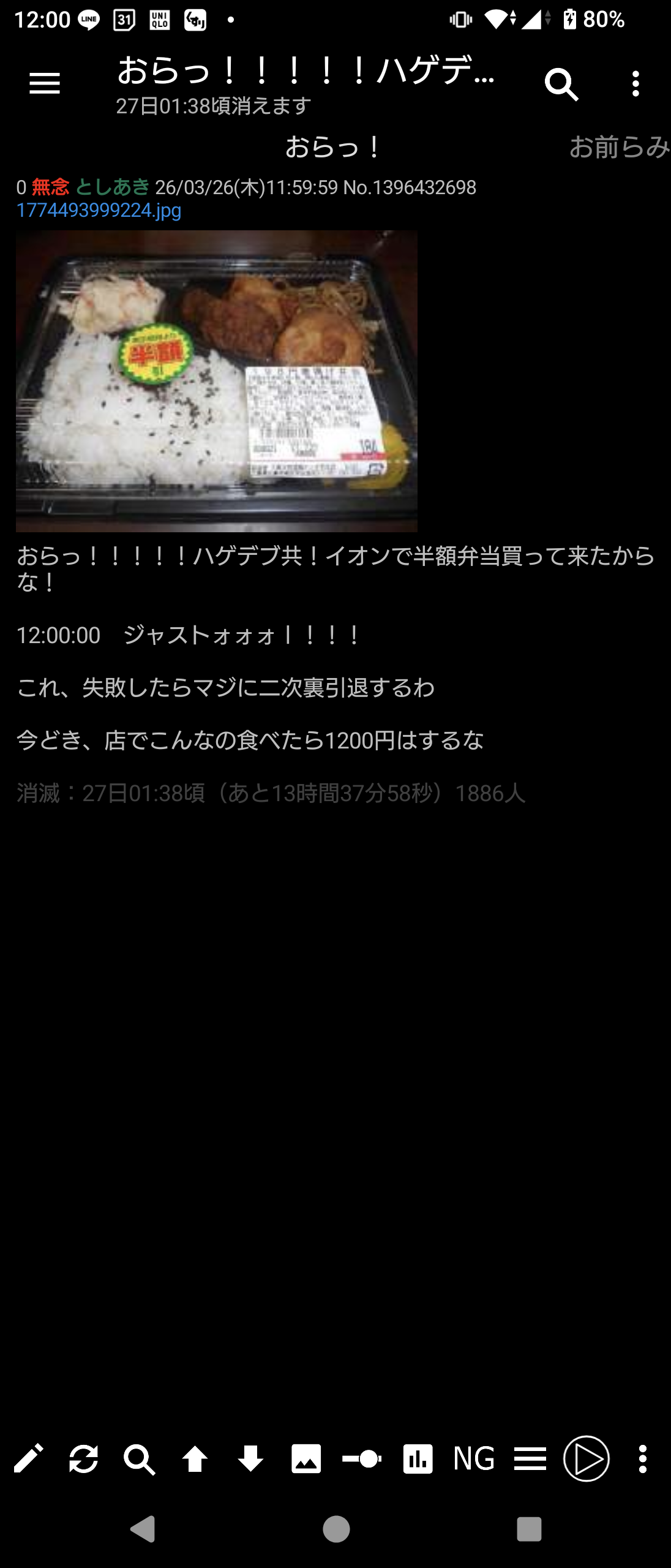Go back using the system back button
Viewport: 671px width, 1568px height.
pyautogui.click(x=143, y=1529)
